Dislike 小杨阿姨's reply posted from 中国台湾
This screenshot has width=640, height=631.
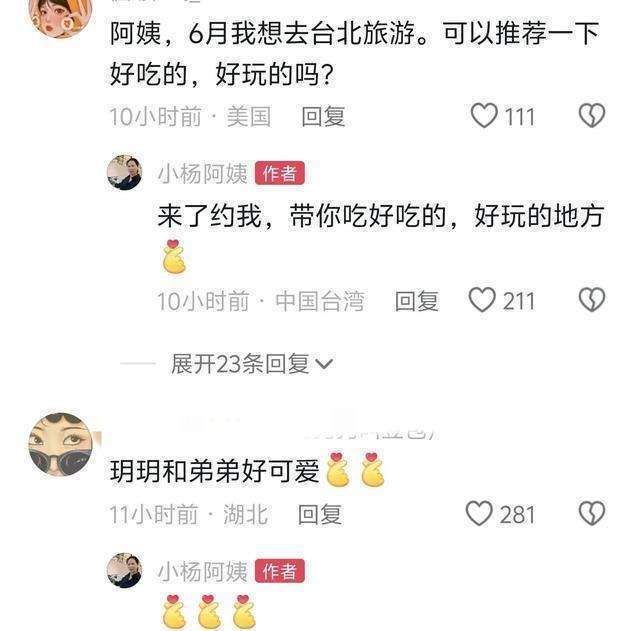(592, 300)
